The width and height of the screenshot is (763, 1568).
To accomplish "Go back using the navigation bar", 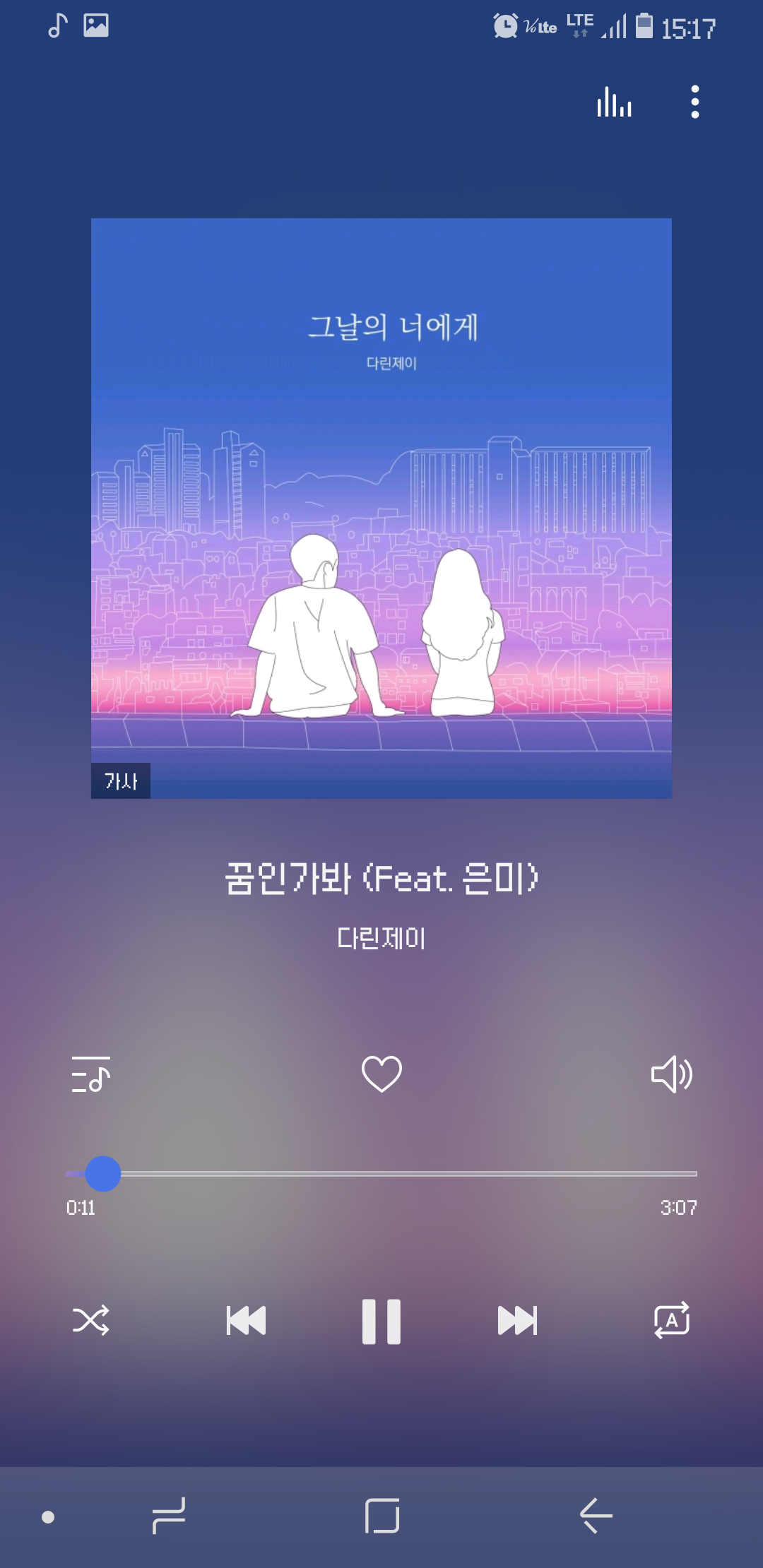I will pyautogui.click(x=596, y=1516).
